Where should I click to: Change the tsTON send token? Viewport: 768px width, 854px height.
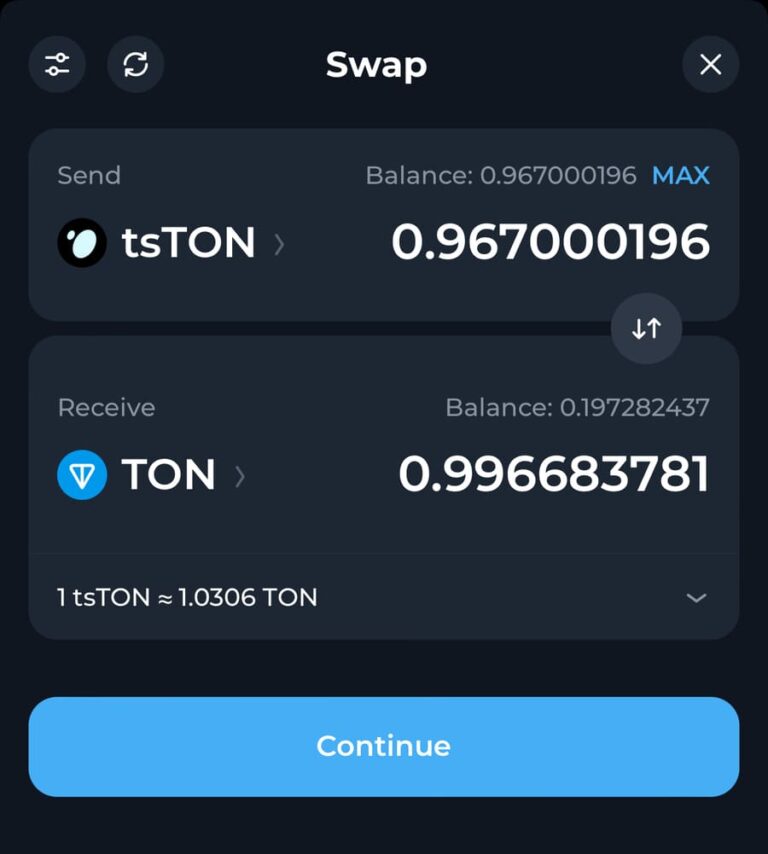pos(170,243)
